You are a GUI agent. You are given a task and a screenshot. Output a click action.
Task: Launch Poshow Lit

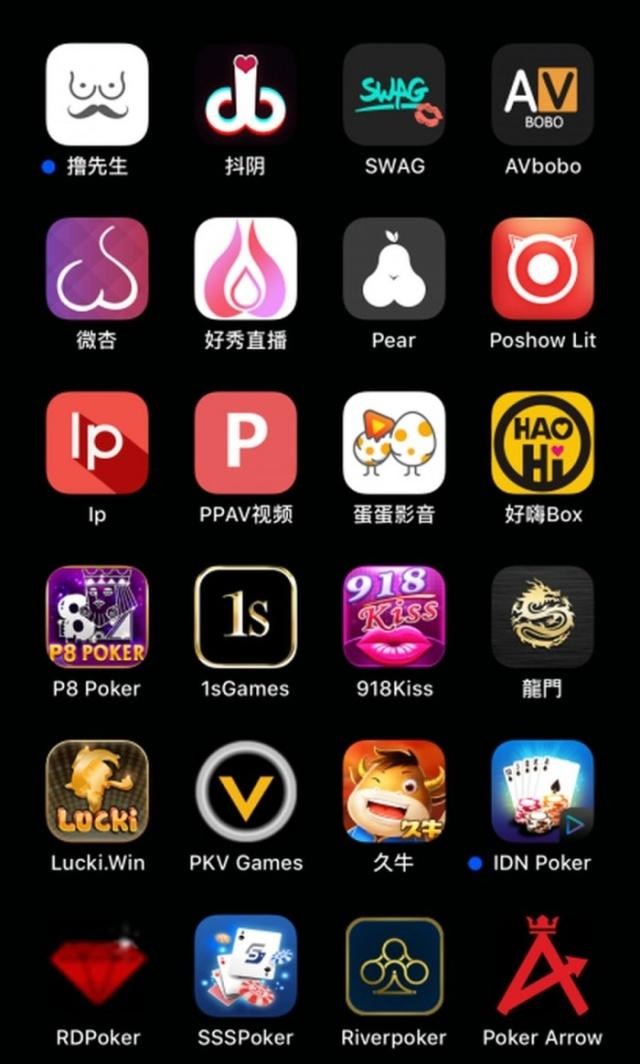coord(542,269)
